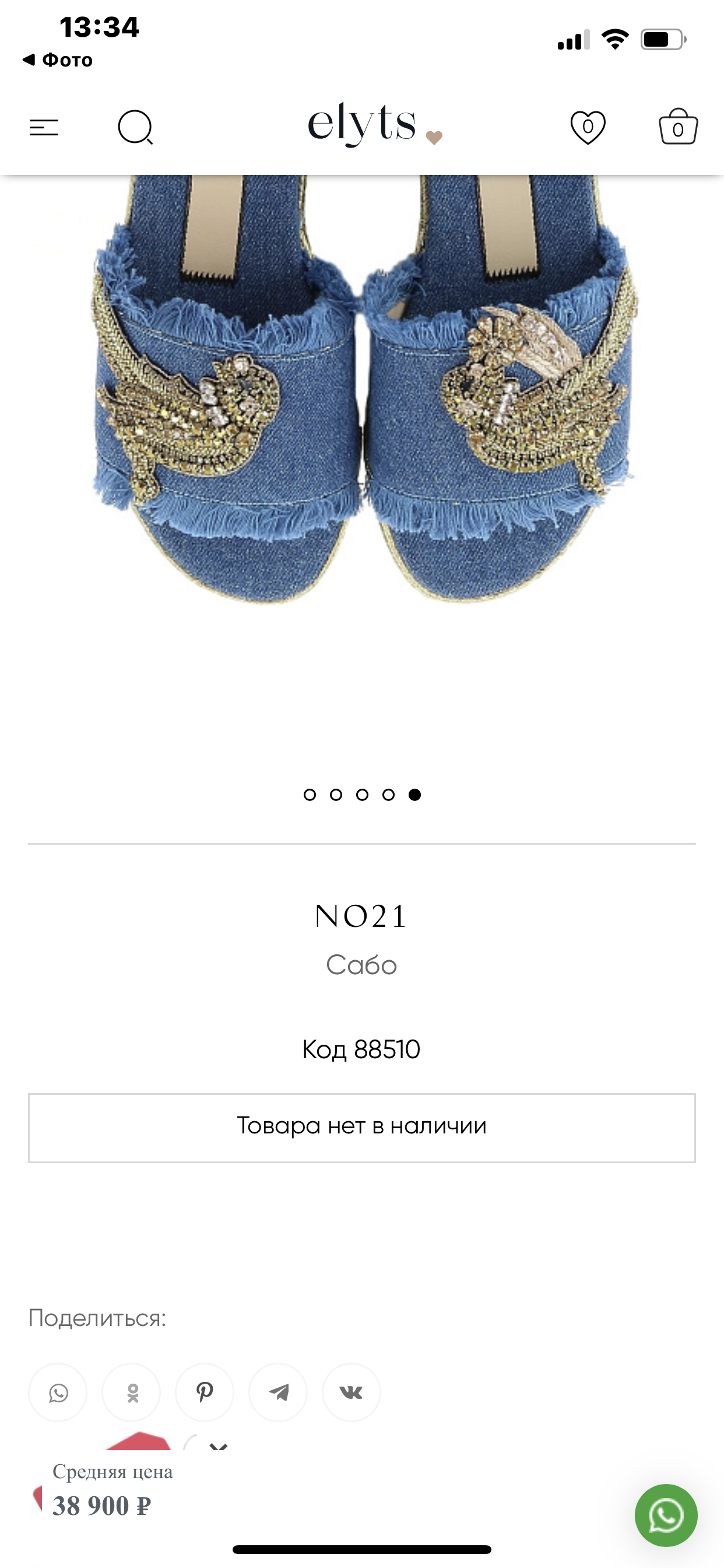Return to the Фото app
This screenshot has width=724, height=1568.
(58, 60)
